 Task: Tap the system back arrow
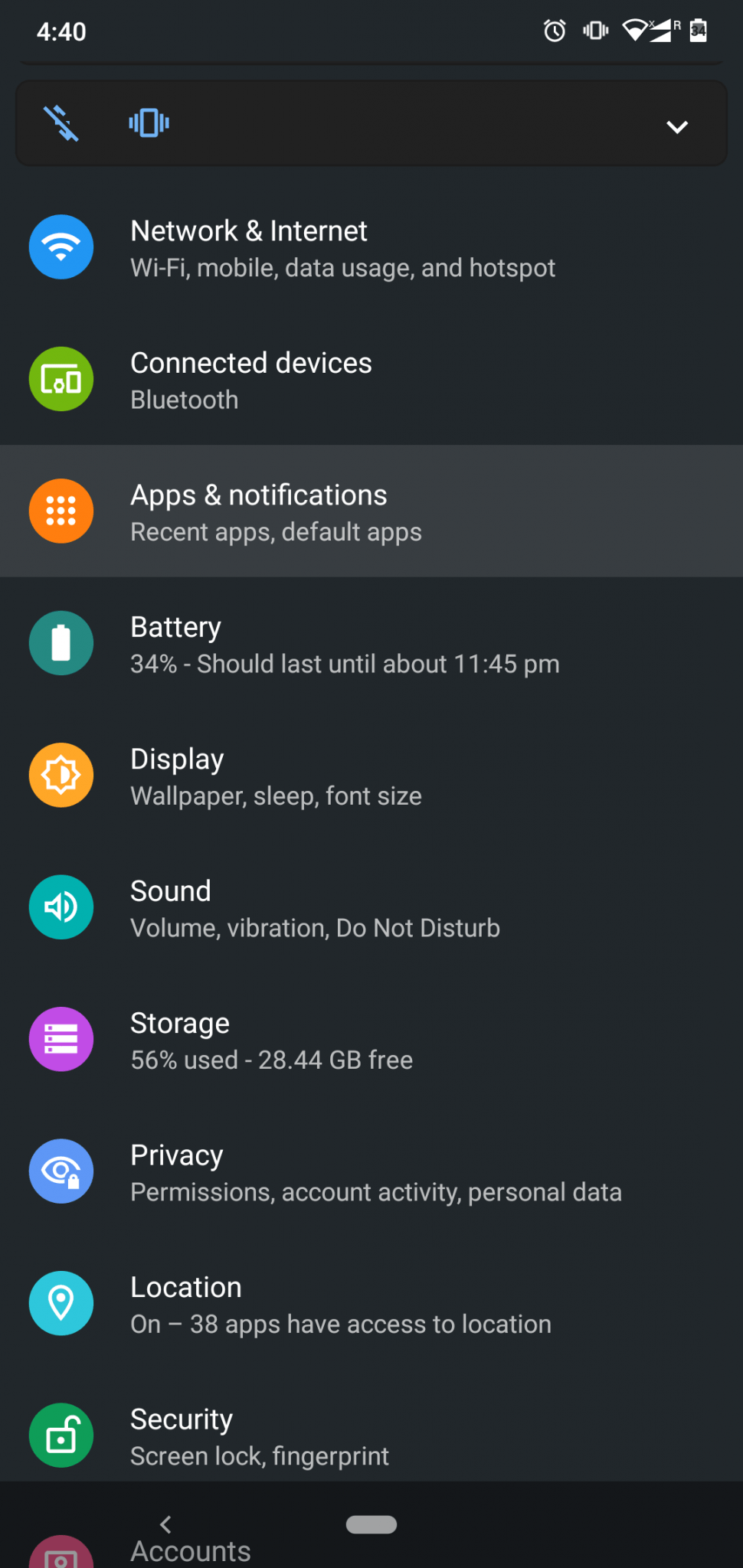pos(165,1524)
